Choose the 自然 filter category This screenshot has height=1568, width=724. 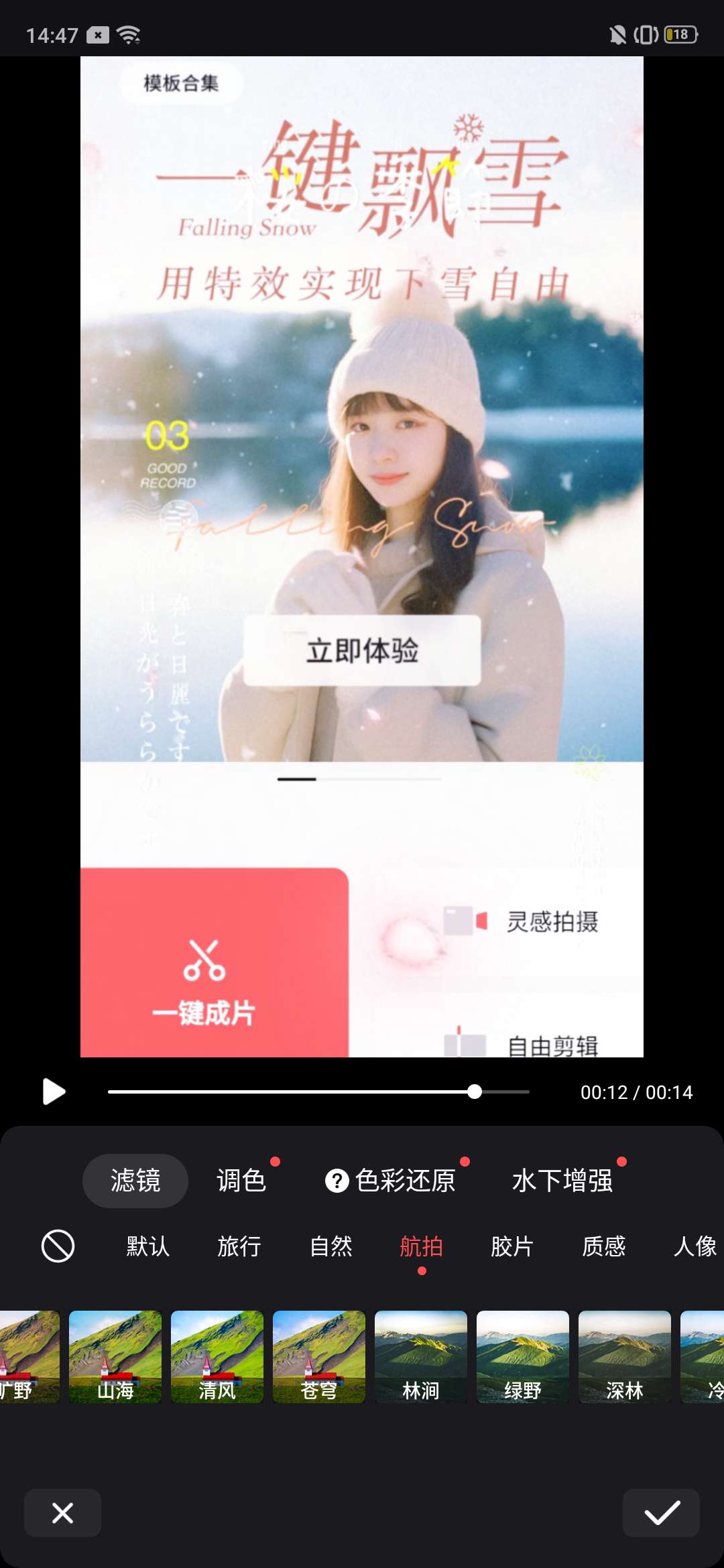coord(330,1246)
